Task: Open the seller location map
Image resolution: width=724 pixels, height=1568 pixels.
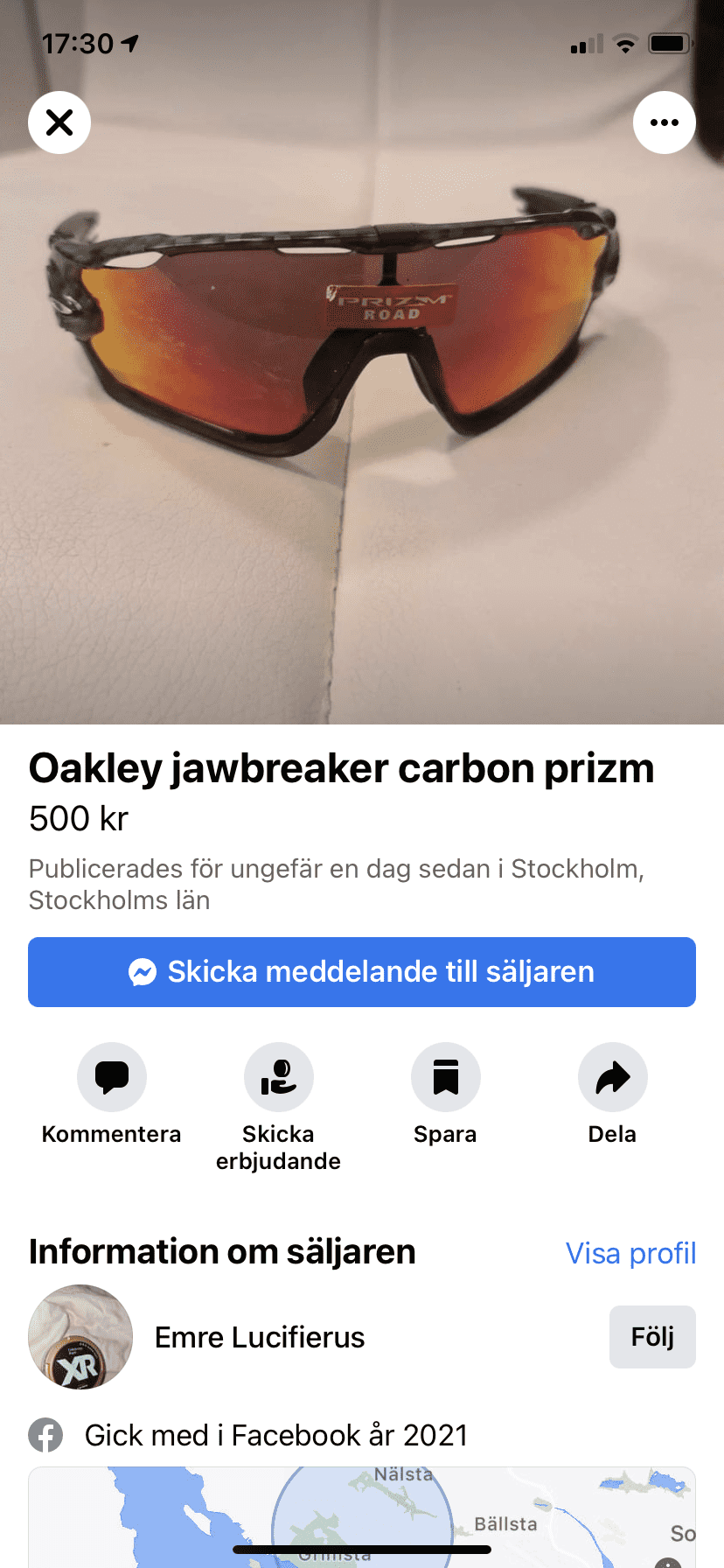Action: pyautogui.click(x=362, y=1518)
